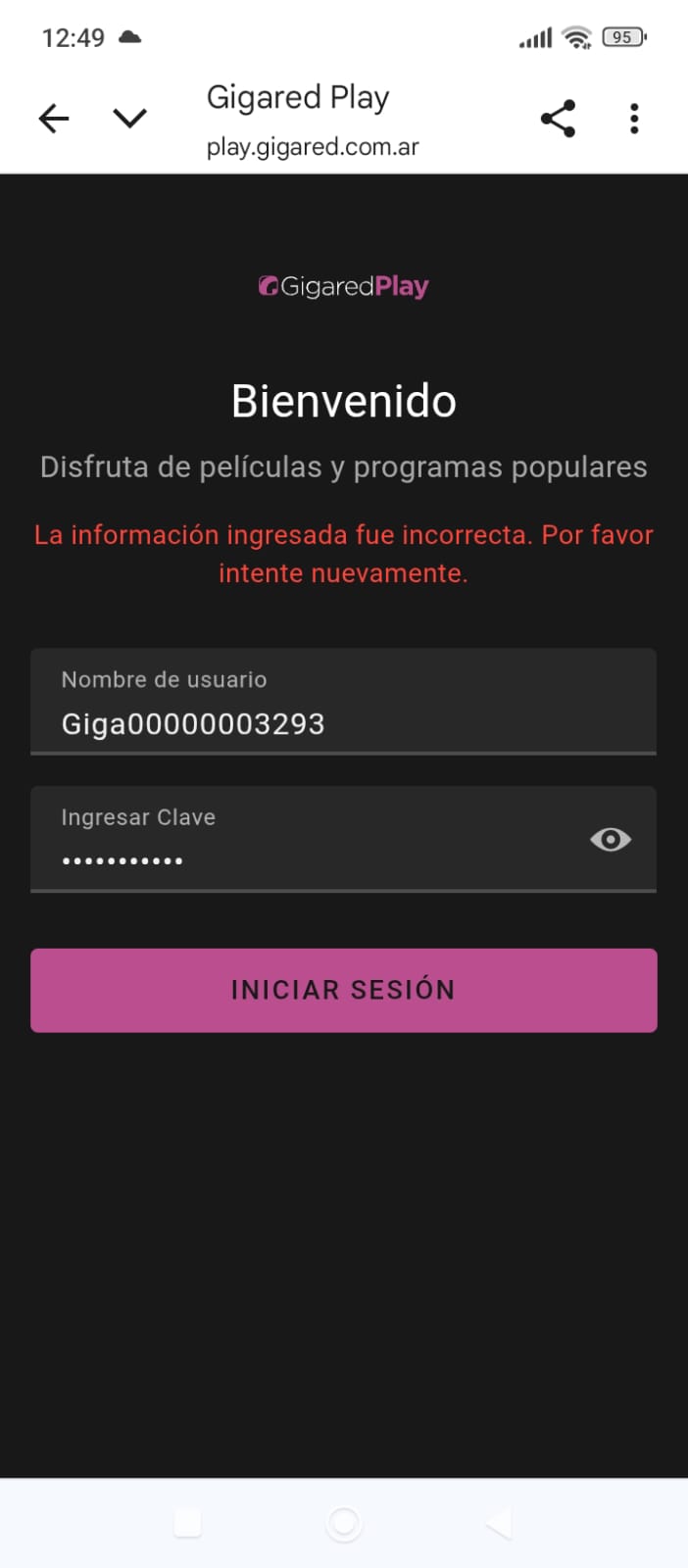Tap INICIAR SESIÓN to log in
This screenshot has height=1568, width=688.
tap(343, 990)
